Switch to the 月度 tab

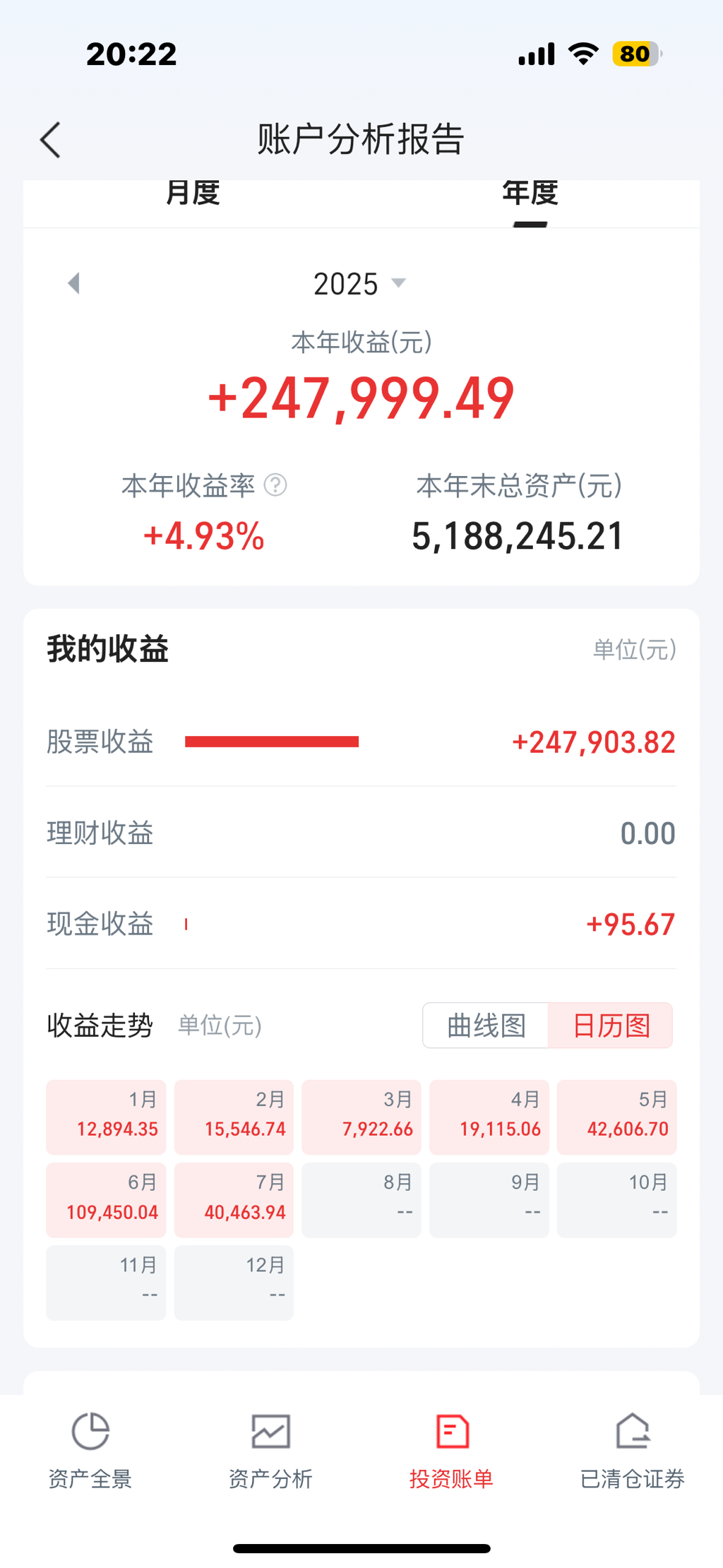[x=192, y=194]
